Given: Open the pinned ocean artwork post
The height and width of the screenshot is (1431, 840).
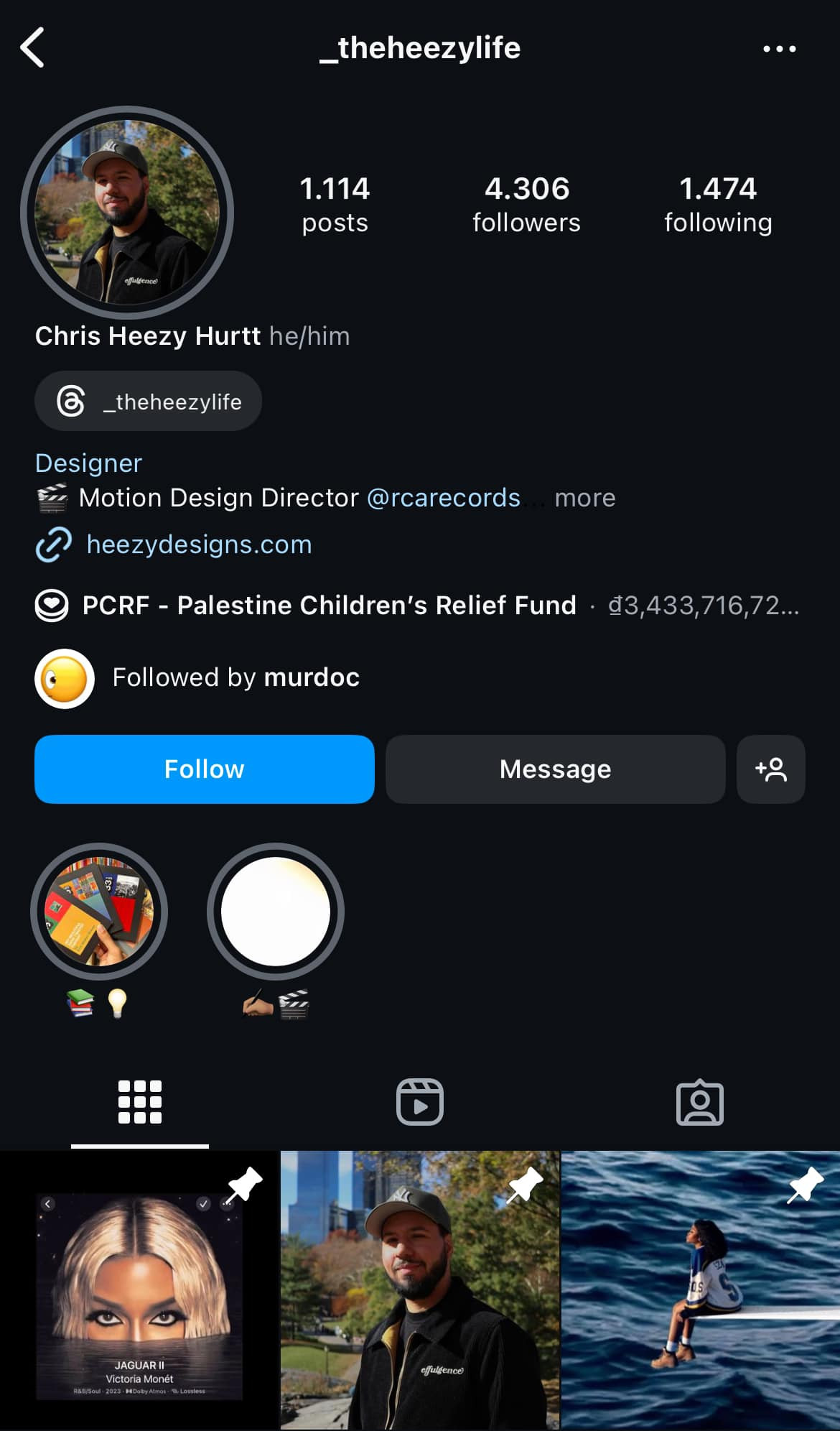Looking at the screenshot, I should tap(700, 1290).
